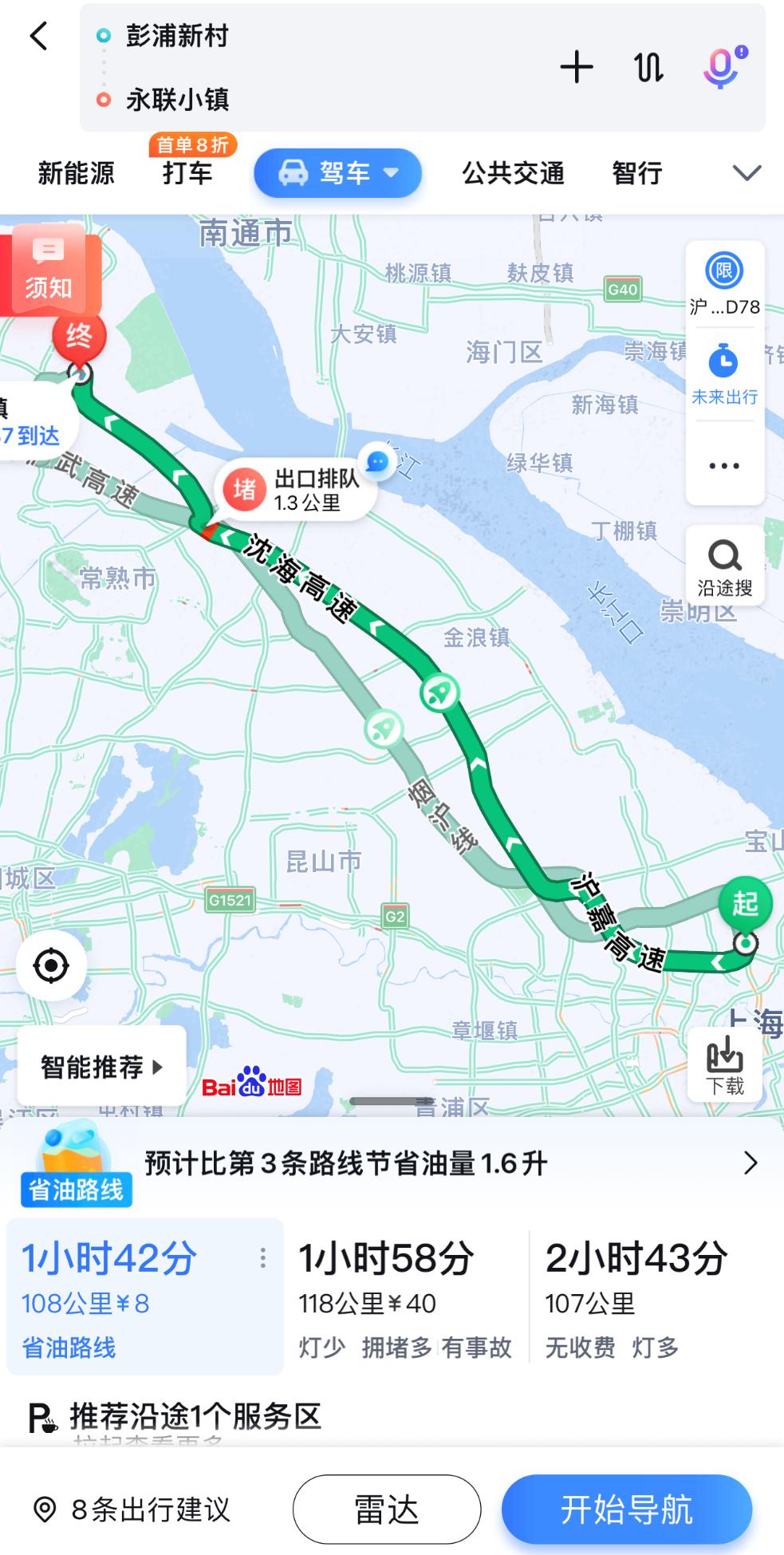Swap start and destination
The width and height of the screenshot is (784, 1555).
648,67
